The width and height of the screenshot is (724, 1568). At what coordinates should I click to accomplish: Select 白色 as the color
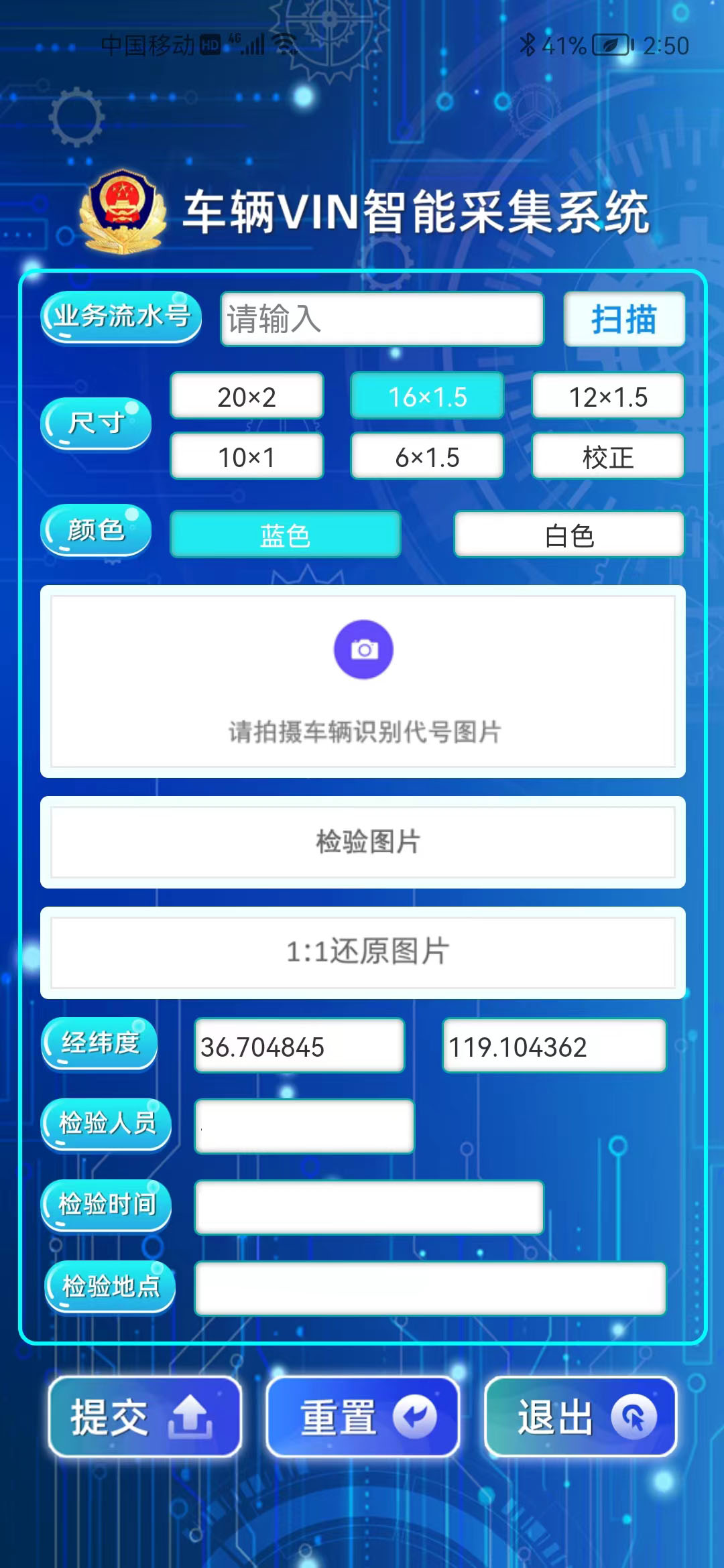[x=569, y=535]
